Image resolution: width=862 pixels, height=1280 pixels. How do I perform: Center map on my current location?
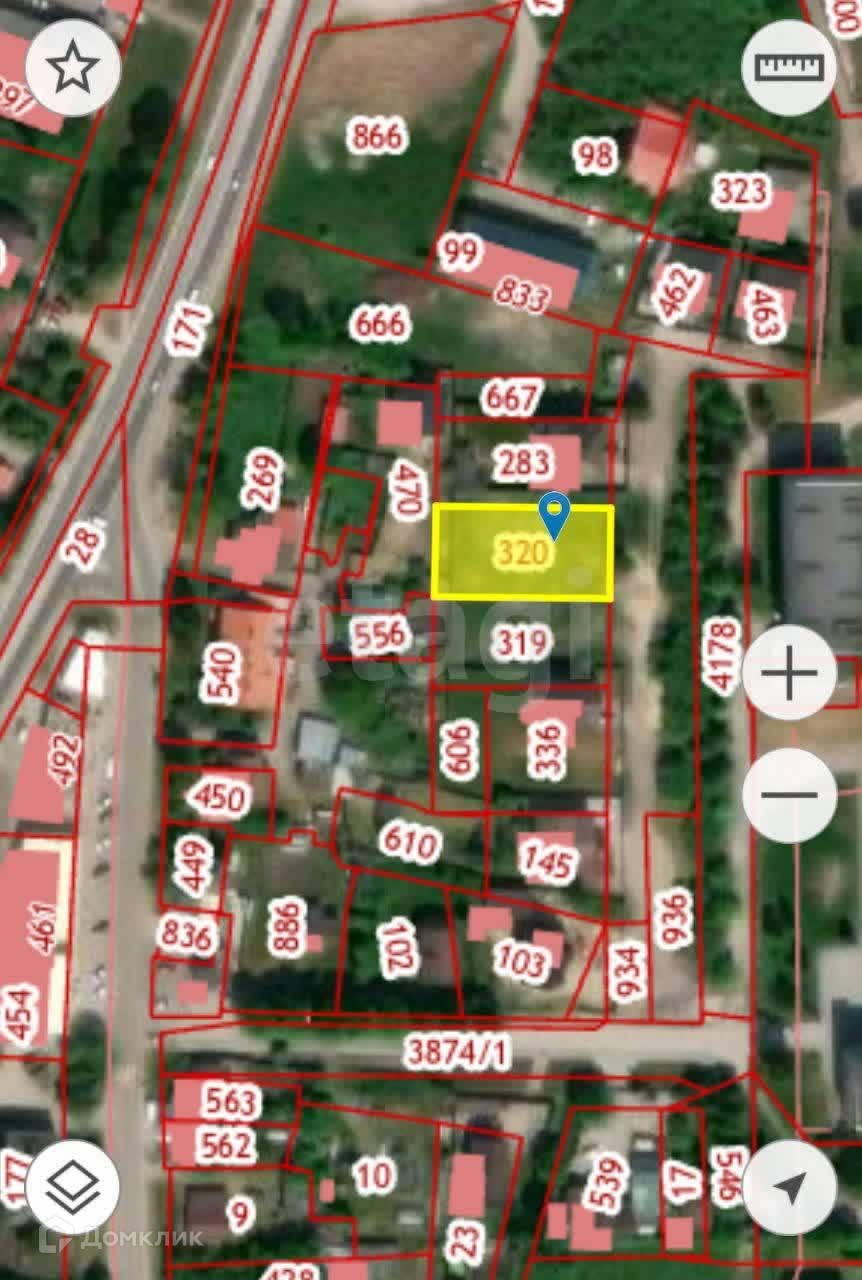coord(790,1188)
